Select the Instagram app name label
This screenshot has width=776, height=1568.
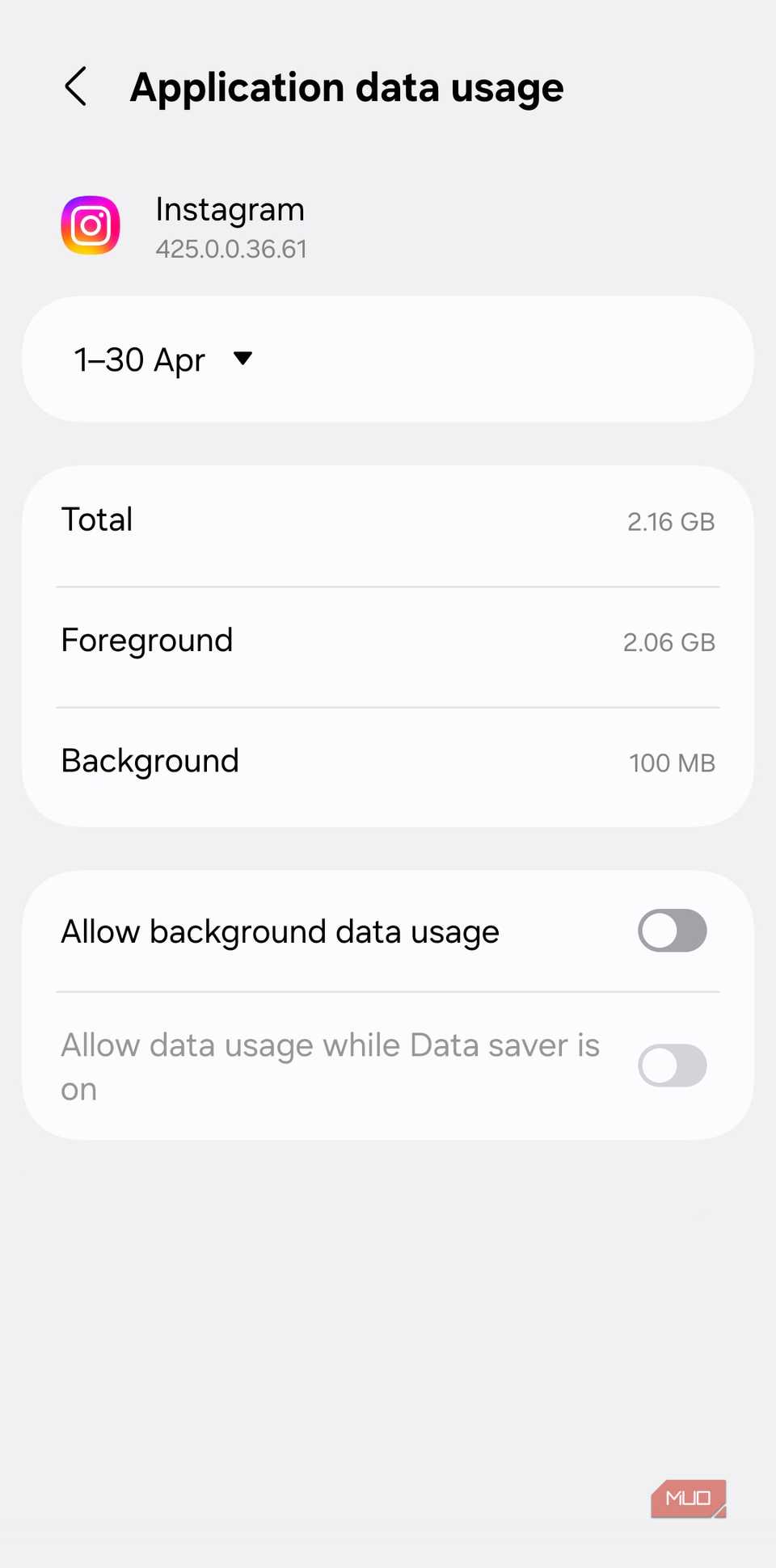tap(230, 209)
